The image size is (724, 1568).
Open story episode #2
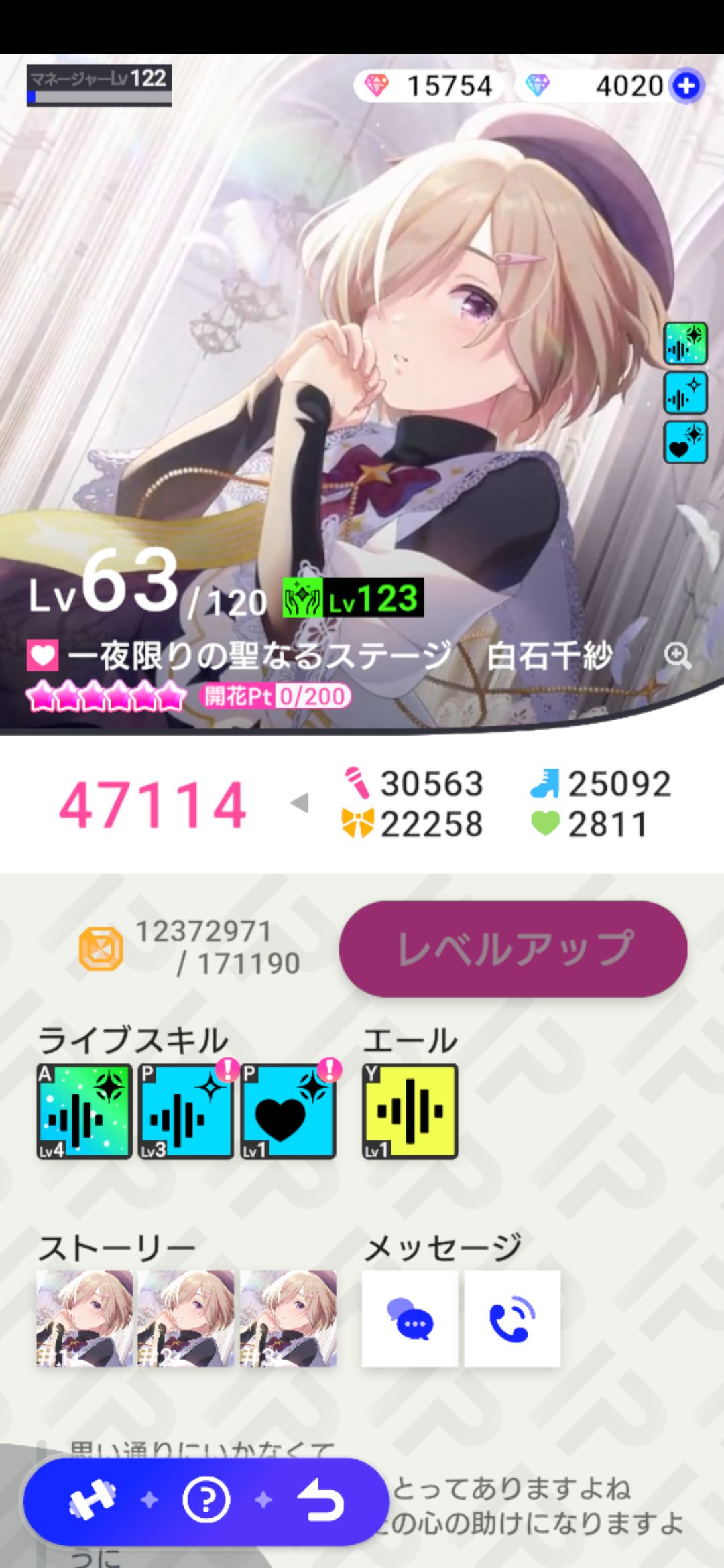186,1318
